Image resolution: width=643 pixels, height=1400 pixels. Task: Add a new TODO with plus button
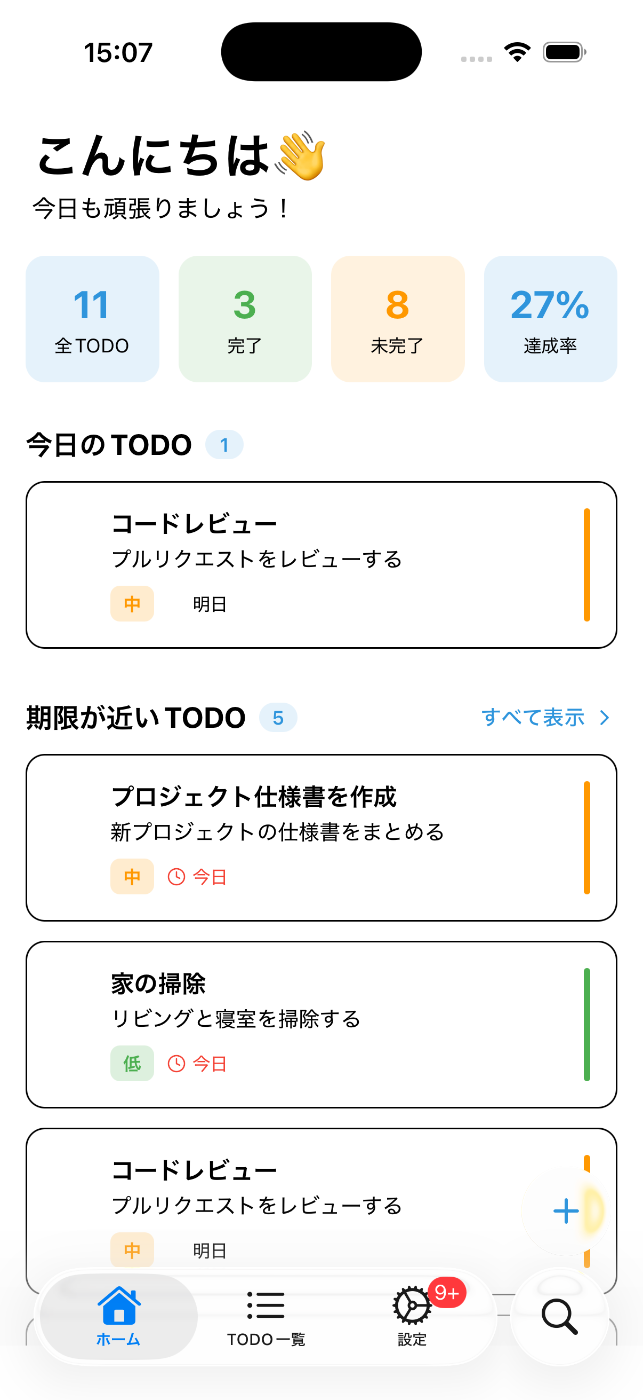pos(566,1211)
